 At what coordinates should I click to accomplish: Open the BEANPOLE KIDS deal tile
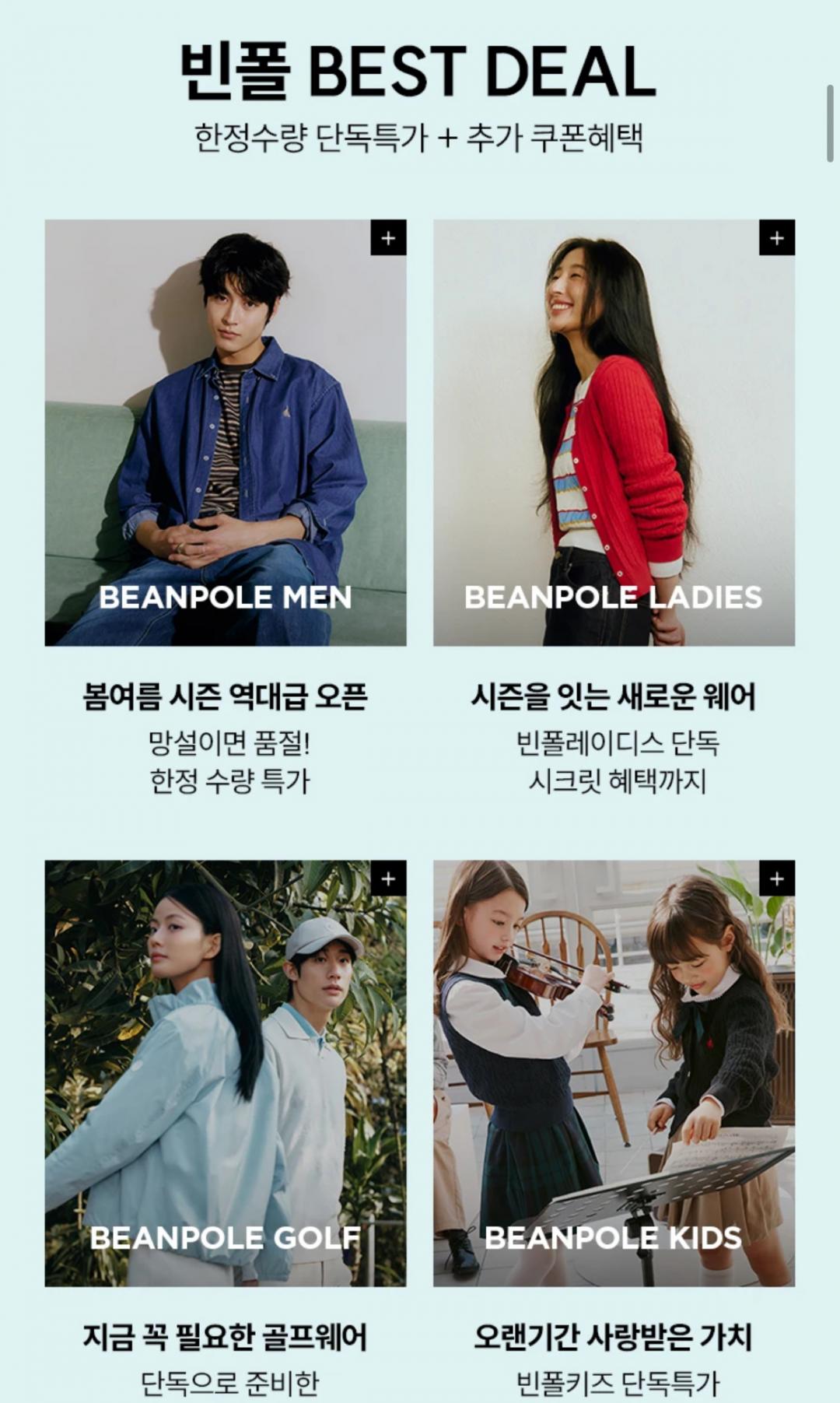click(x=614, y=1073)
